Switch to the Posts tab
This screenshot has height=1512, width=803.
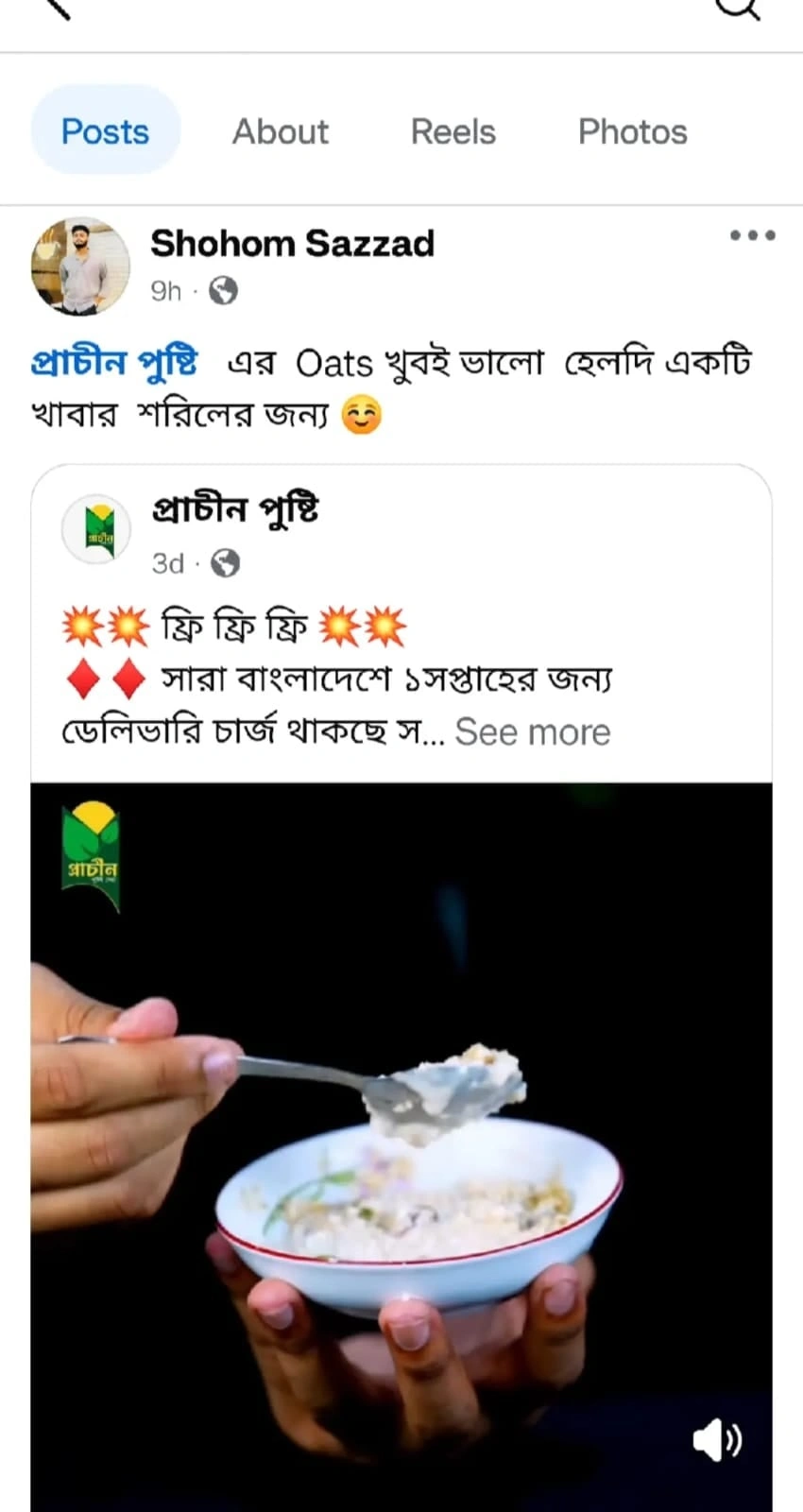105,131
